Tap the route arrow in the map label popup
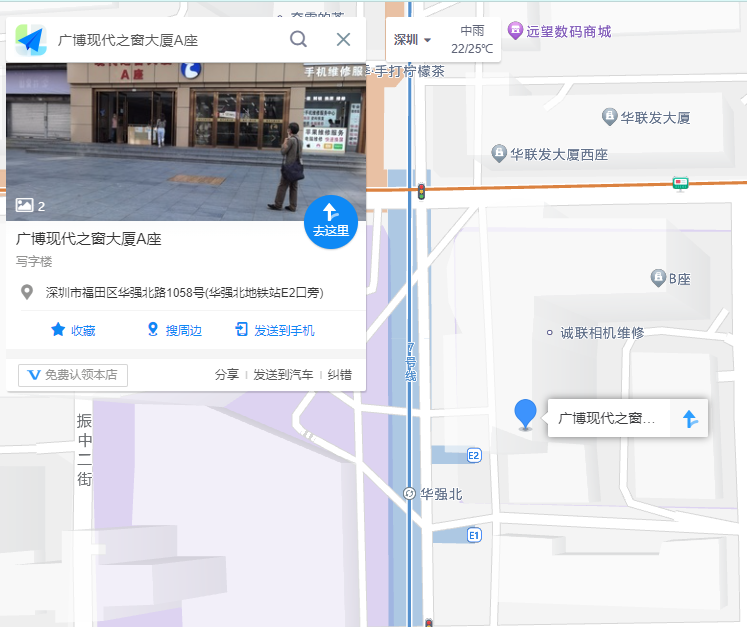The image size is (747, 627). click(689, 418)
